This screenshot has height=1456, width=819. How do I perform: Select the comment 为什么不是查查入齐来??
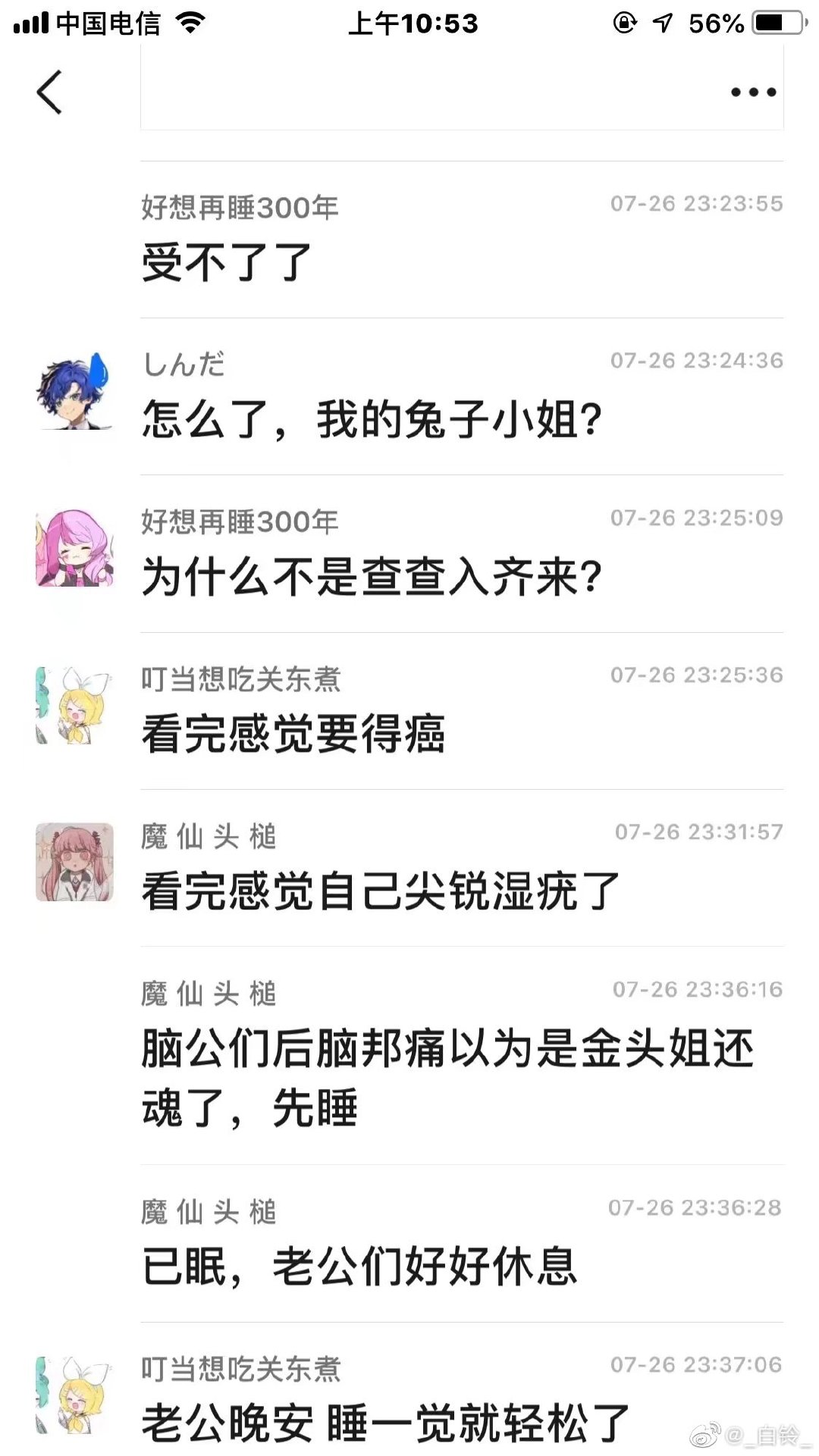click(x=372, y=577)
